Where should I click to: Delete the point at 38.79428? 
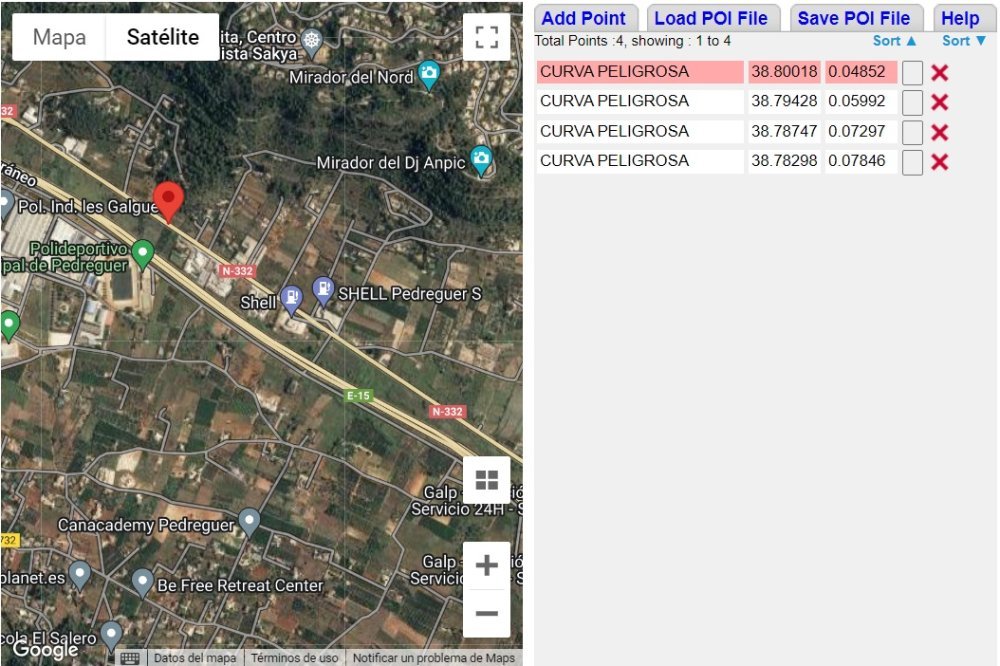939,102
